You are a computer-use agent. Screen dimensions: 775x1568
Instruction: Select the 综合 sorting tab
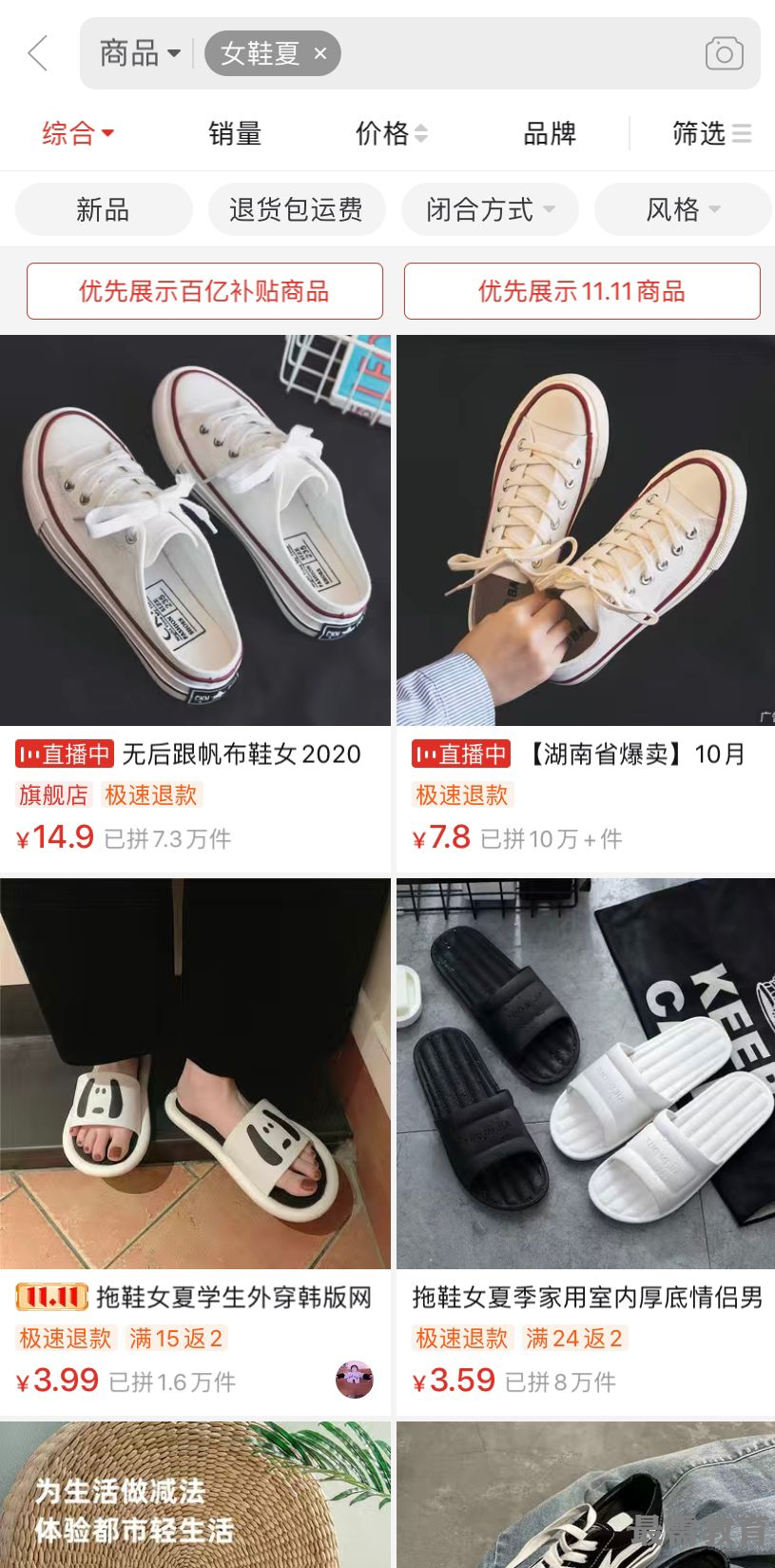(x=77, y=133)
